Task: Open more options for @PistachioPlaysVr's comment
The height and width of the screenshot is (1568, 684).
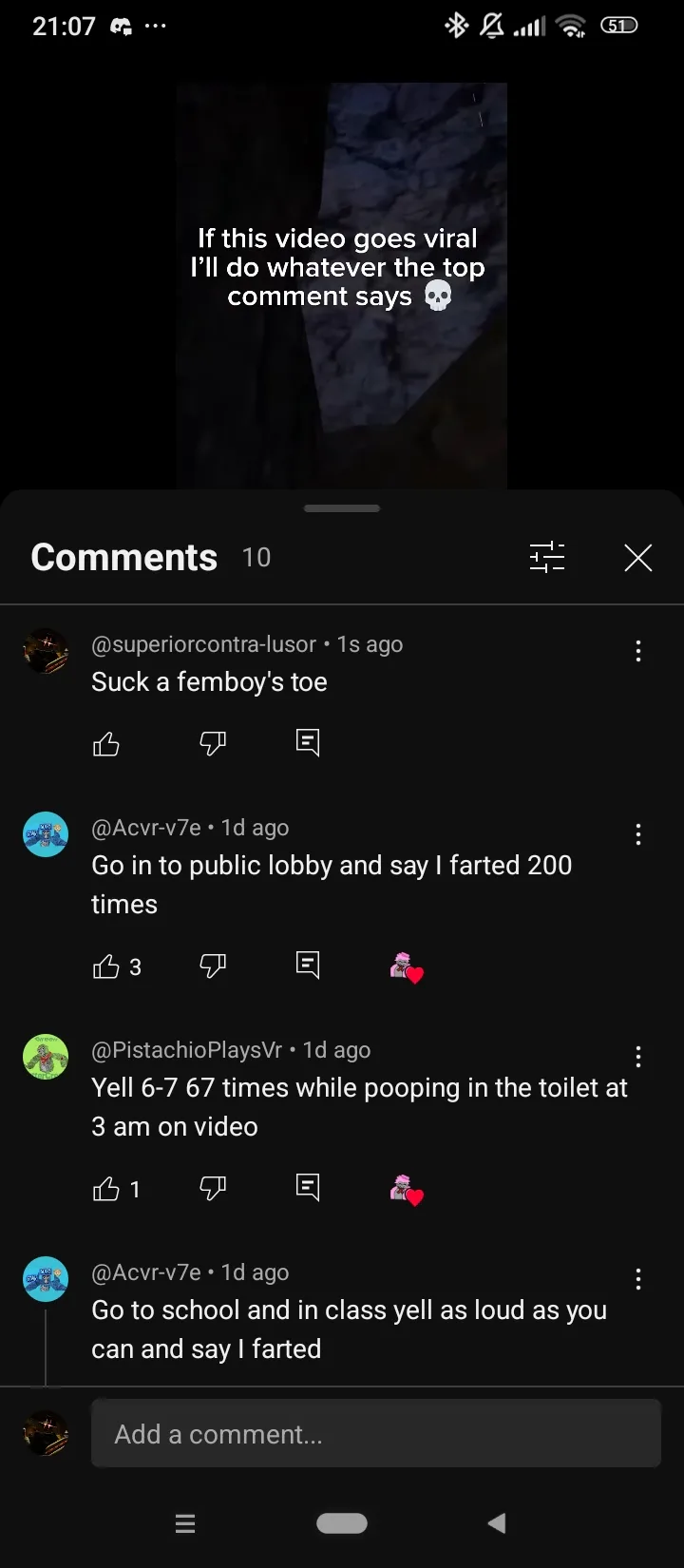Action: (x=638, y=1057)
